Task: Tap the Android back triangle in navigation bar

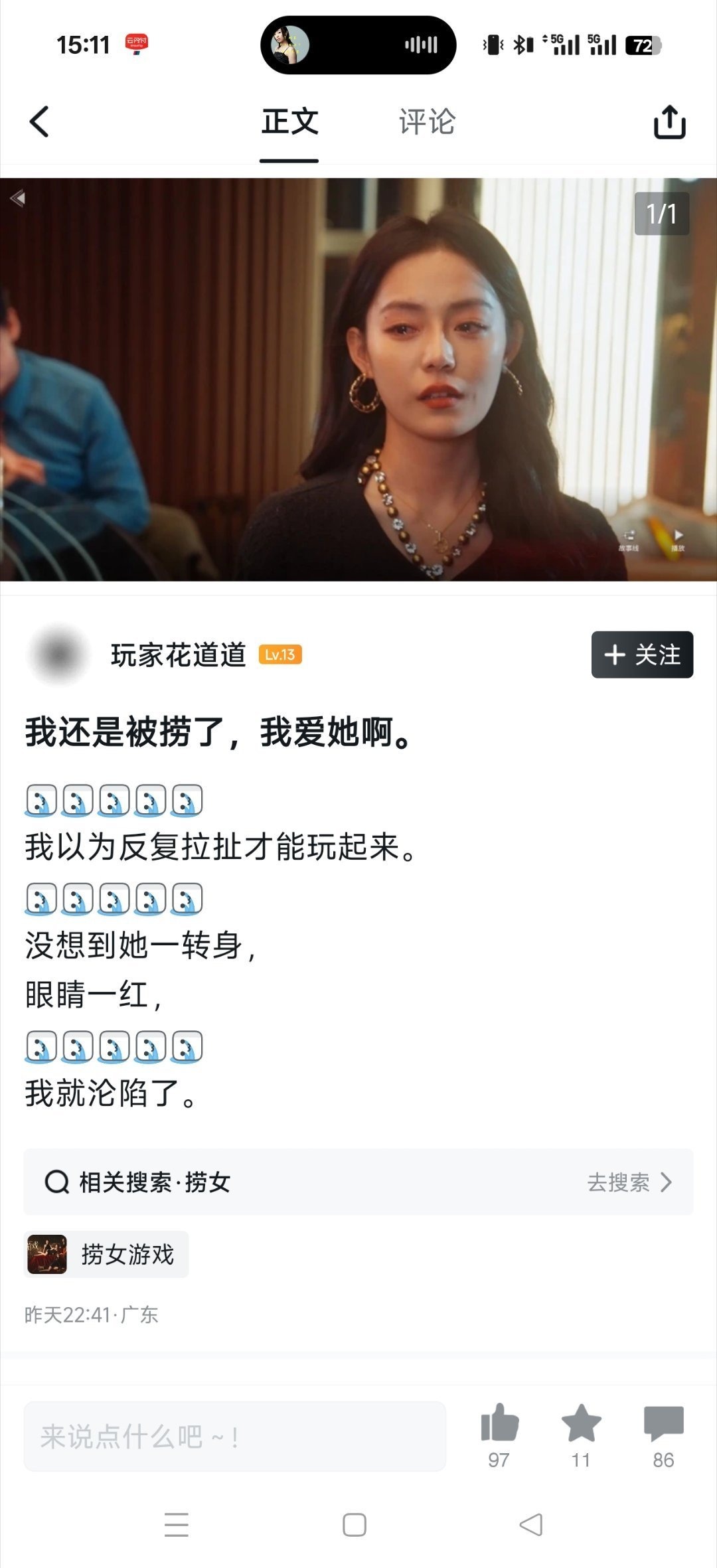Action: 528,1525
